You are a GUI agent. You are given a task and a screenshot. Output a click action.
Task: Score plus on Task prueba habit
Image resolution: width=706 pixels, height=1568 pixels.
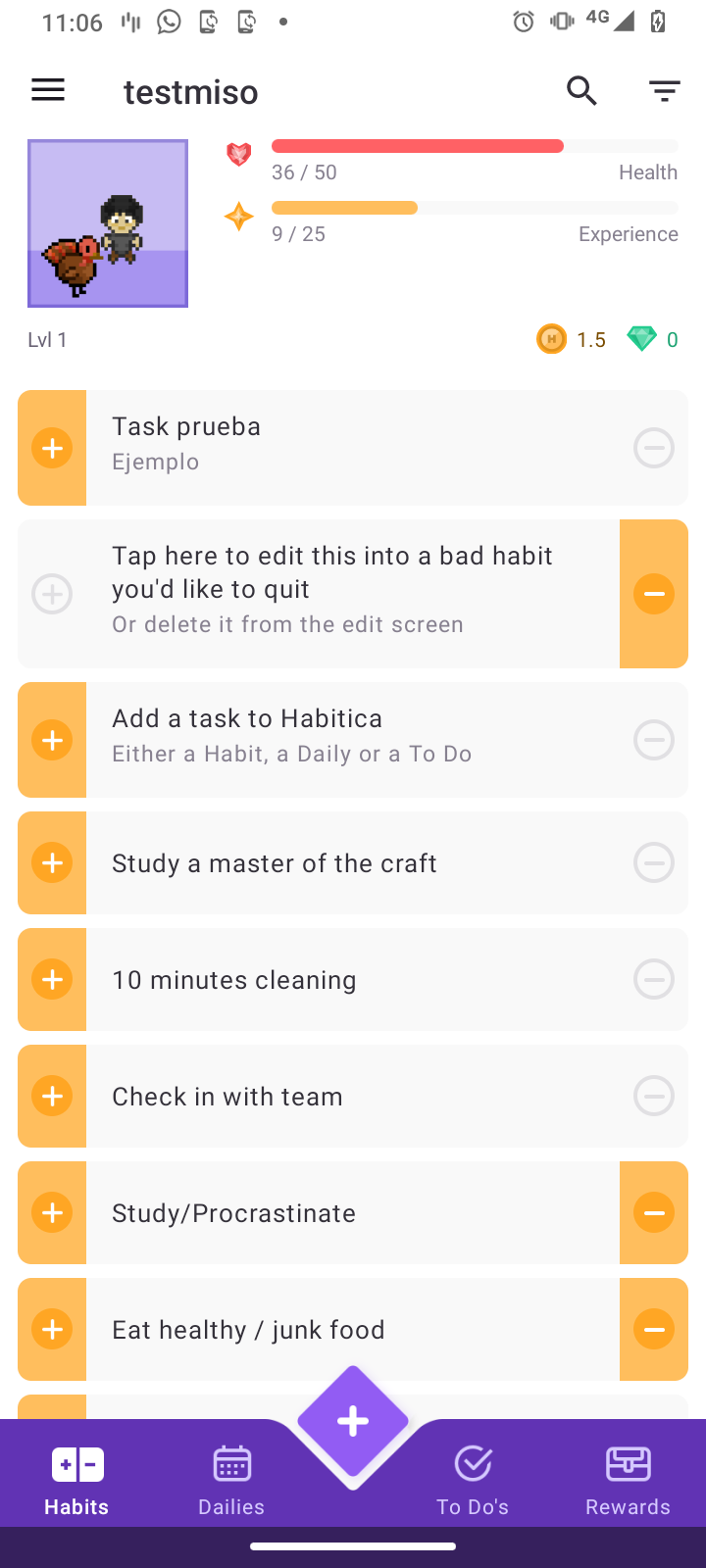point(52,448)
